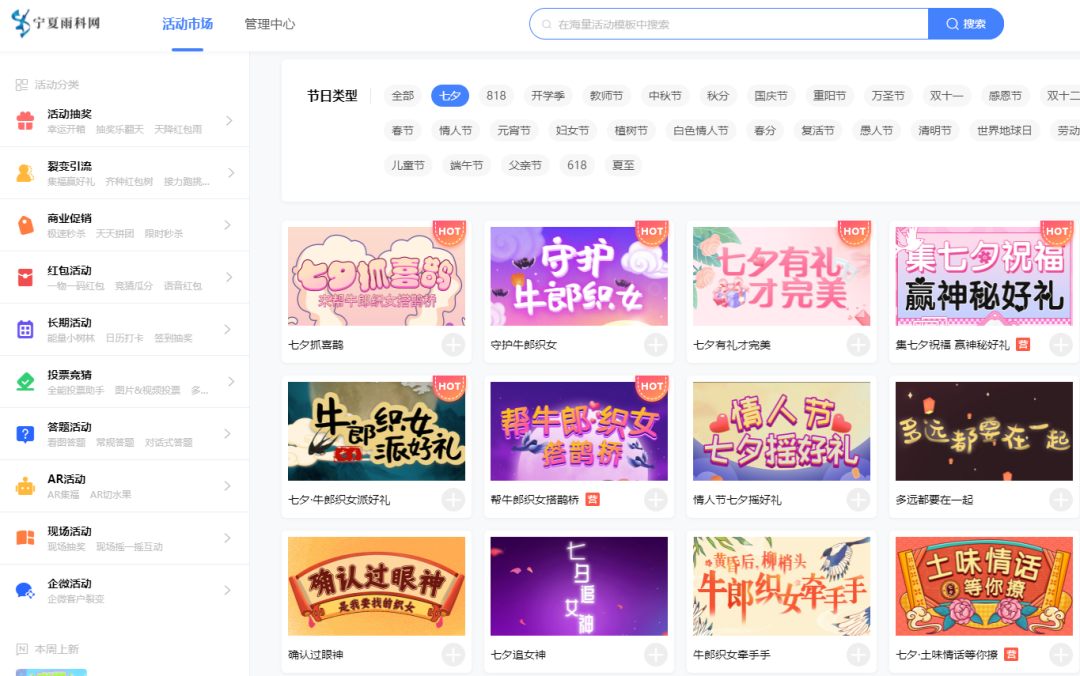1080x676 pixels.
Task: Open the 投票竞猜 category row
Action: coord(124,382)
